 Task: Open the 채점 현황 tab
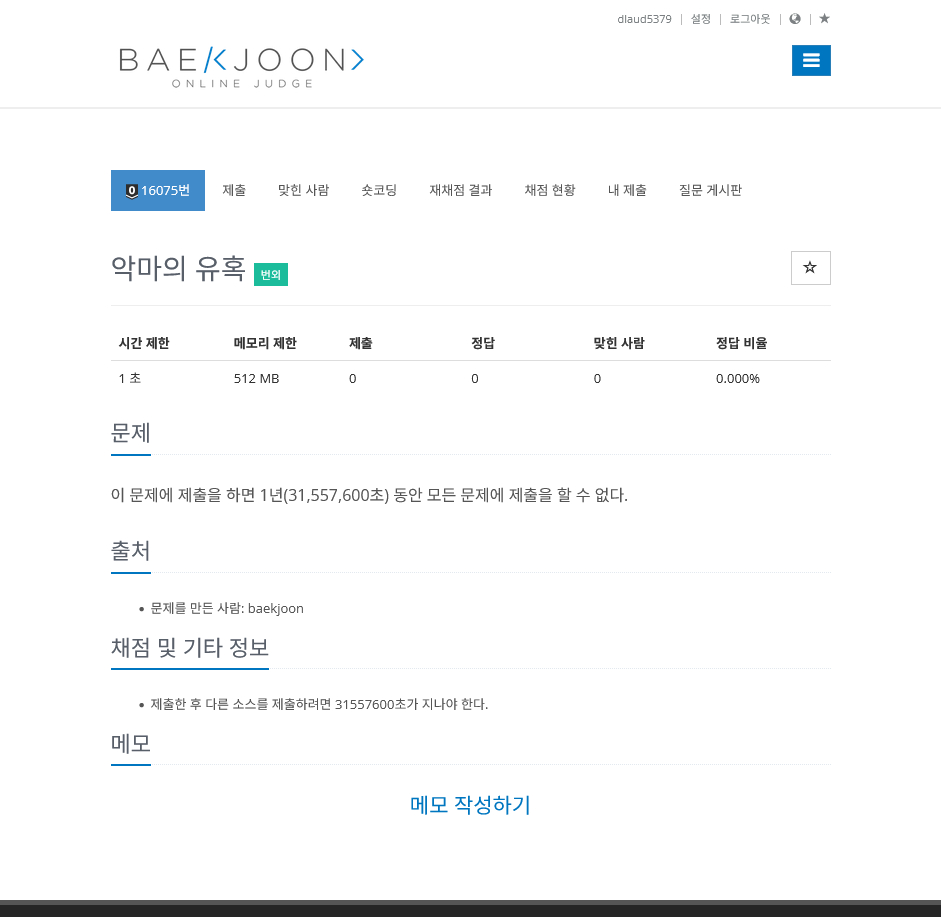[550, 190]
